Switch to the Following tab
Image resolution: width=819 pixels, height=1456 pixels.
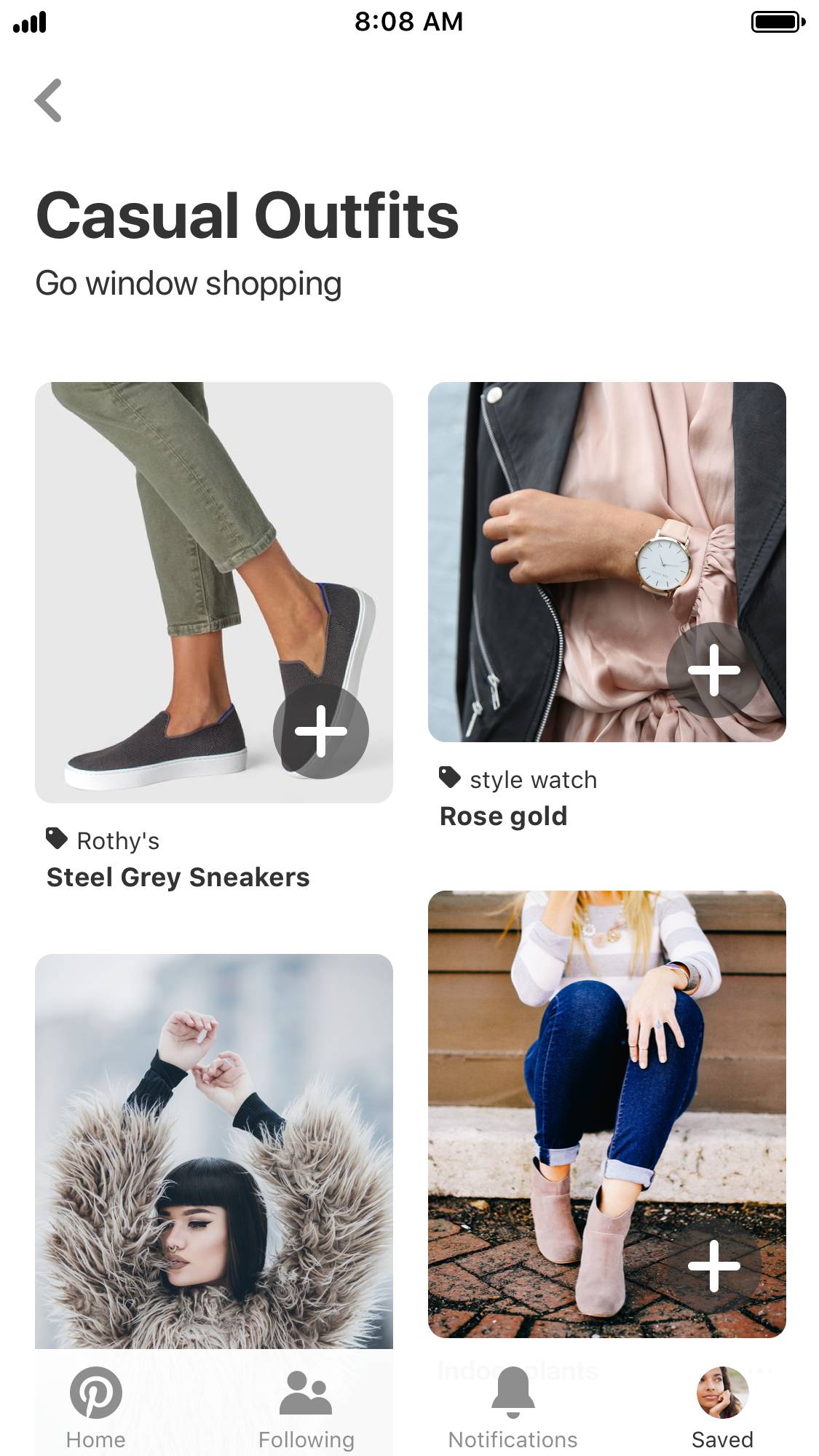click(x=306, y=1407)
